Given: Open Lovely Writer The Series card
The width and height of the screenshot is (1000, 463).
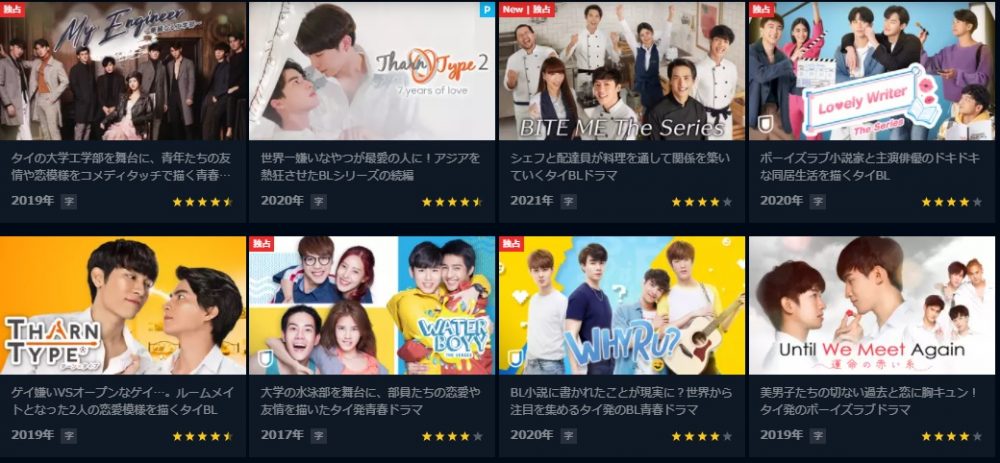Looking at the screenshot, I should [x=871, y=72].
